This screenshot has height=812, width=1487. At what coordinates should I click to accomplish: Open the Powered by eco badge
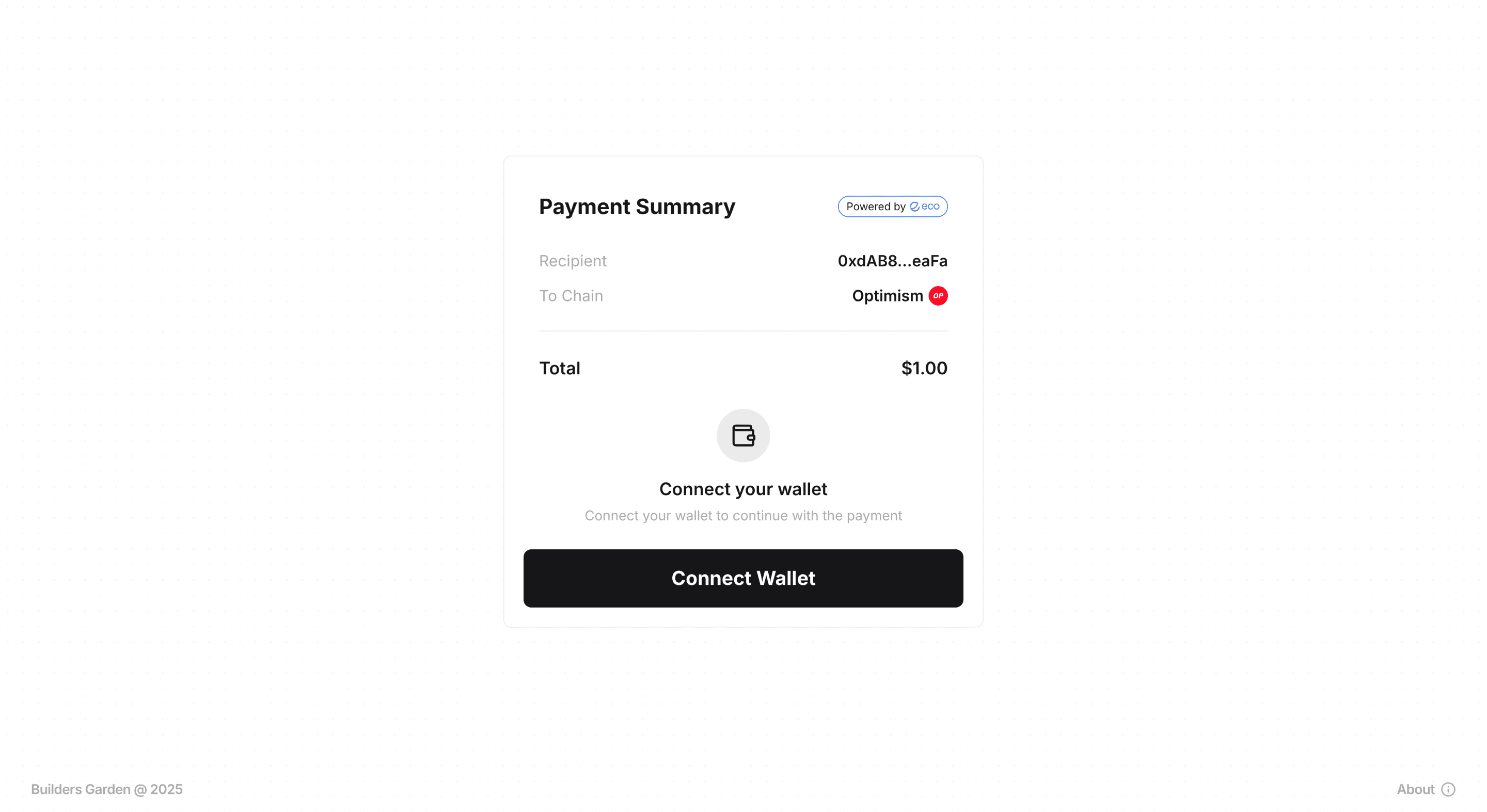click(x=892, y=206)
